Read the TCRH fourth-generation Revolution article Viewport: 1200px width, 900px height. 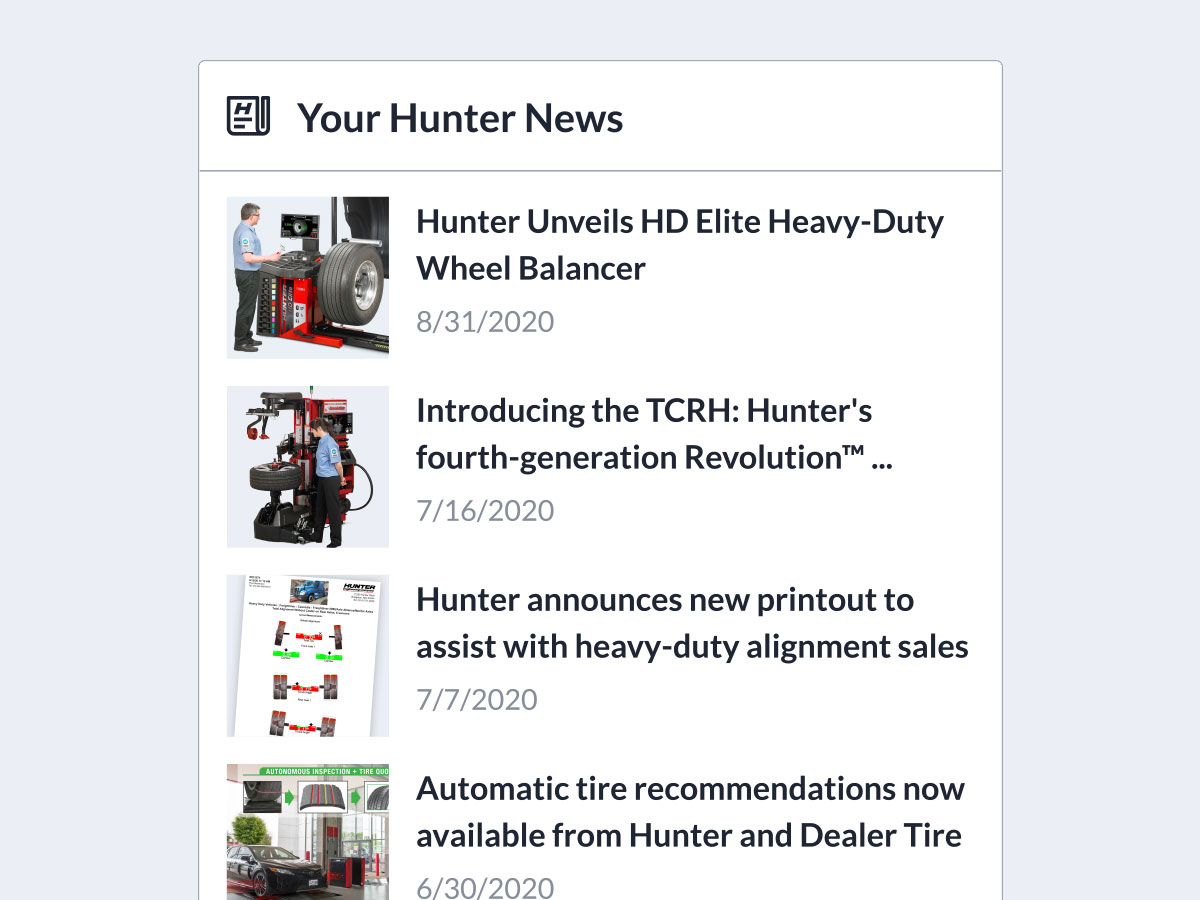tap(653, 434)
